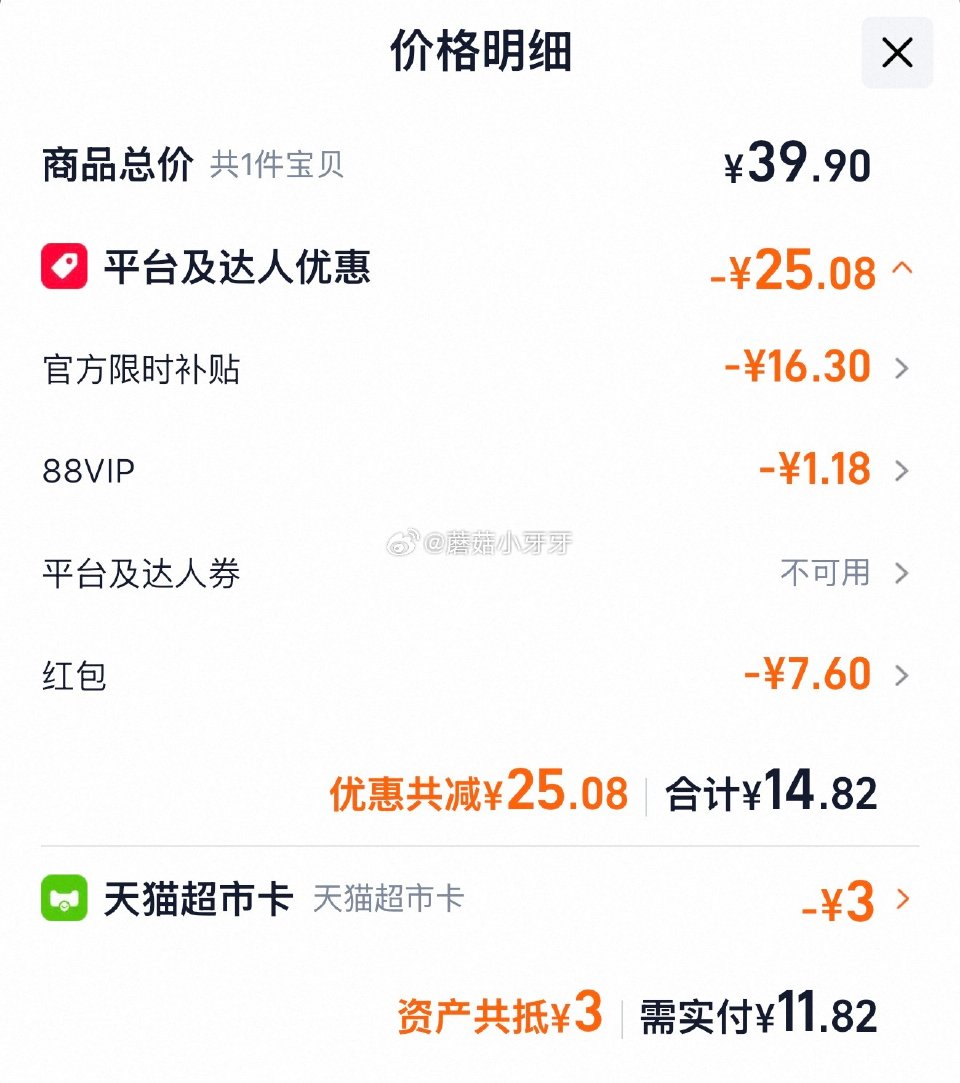Open the 88VIP discount detail arrow
This screenshot has height=1083, width=960.
903,470
